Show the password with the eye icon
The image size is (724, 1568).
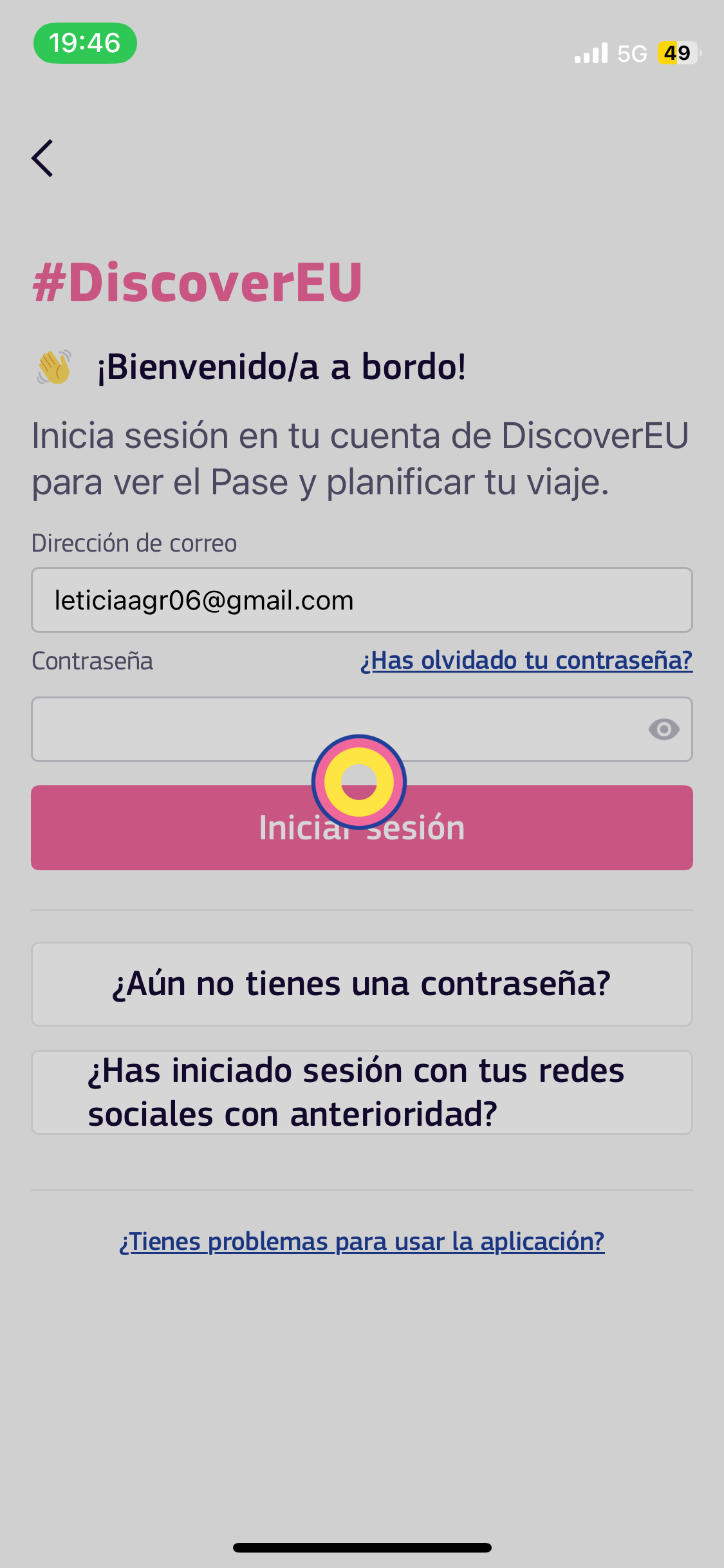click(664, 729)
